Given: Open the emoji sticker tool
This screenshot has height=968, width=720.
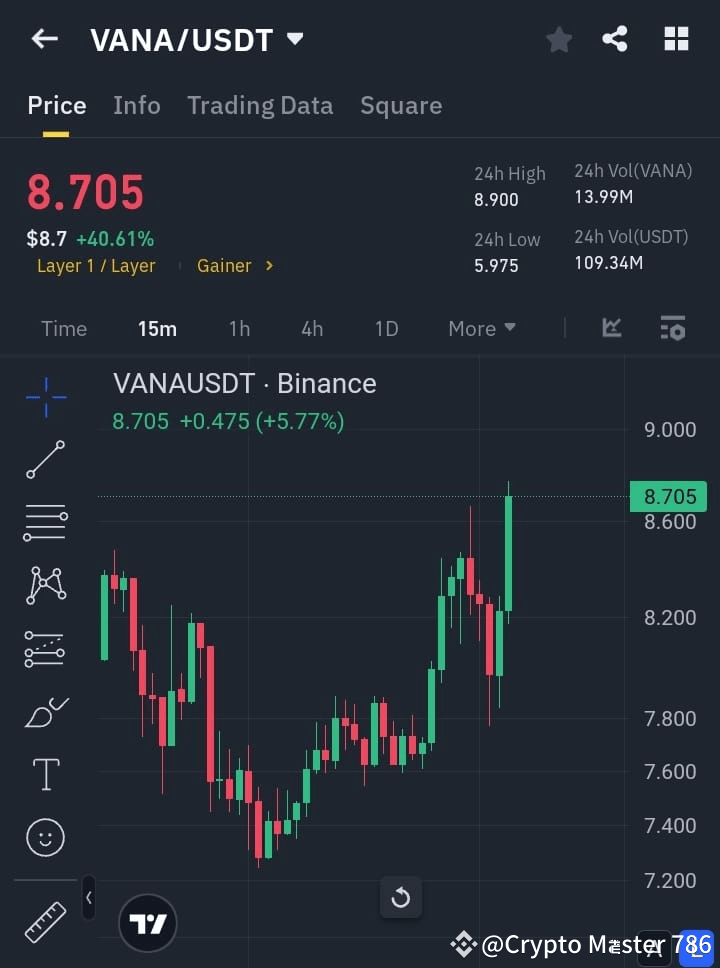Looking at the screenshot, I should click(x=45, y=837).
